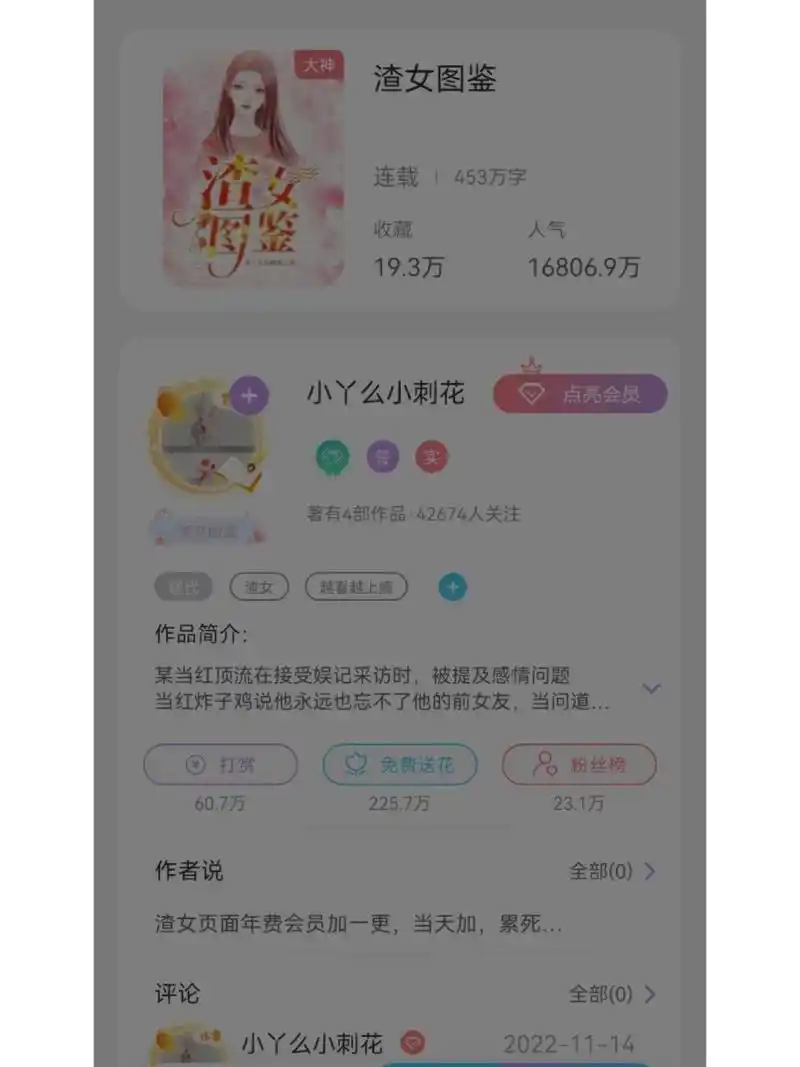Image resolution: width=800 pixels, height=1067 pixels.
Task: Click the 16806.9万 popularity counter
Action: (583, 267)
